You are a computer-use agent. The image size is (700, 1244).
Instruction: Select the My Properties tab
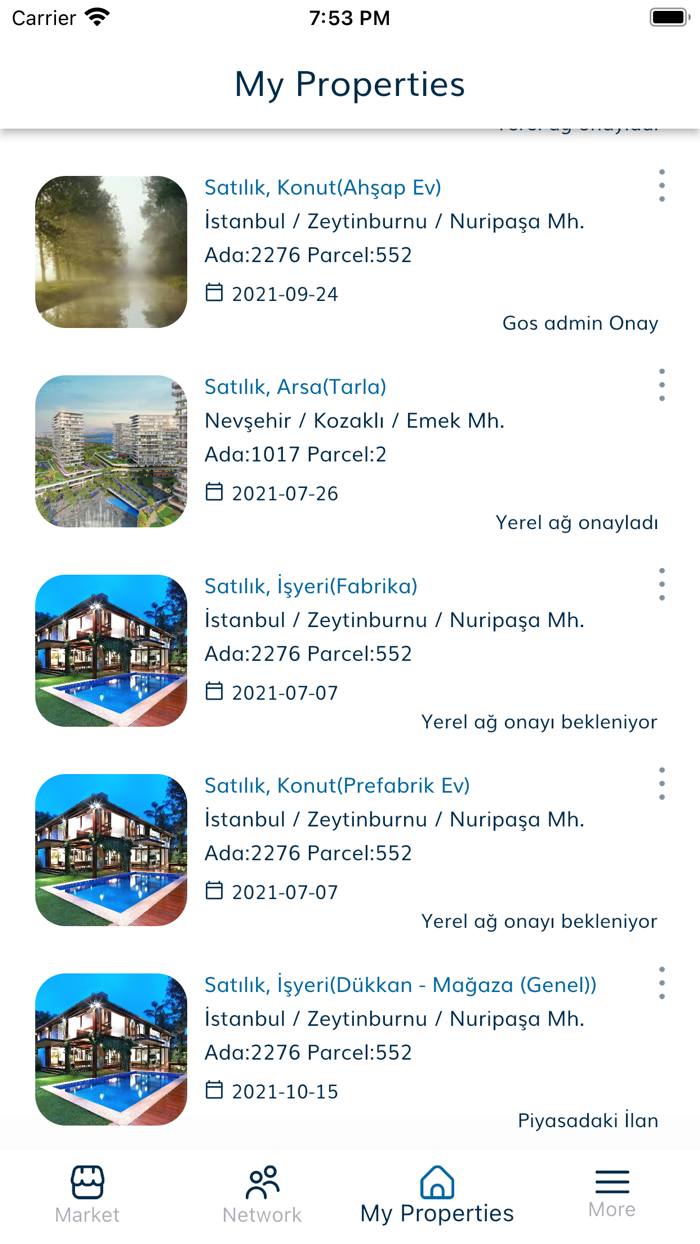[437, 1194]
